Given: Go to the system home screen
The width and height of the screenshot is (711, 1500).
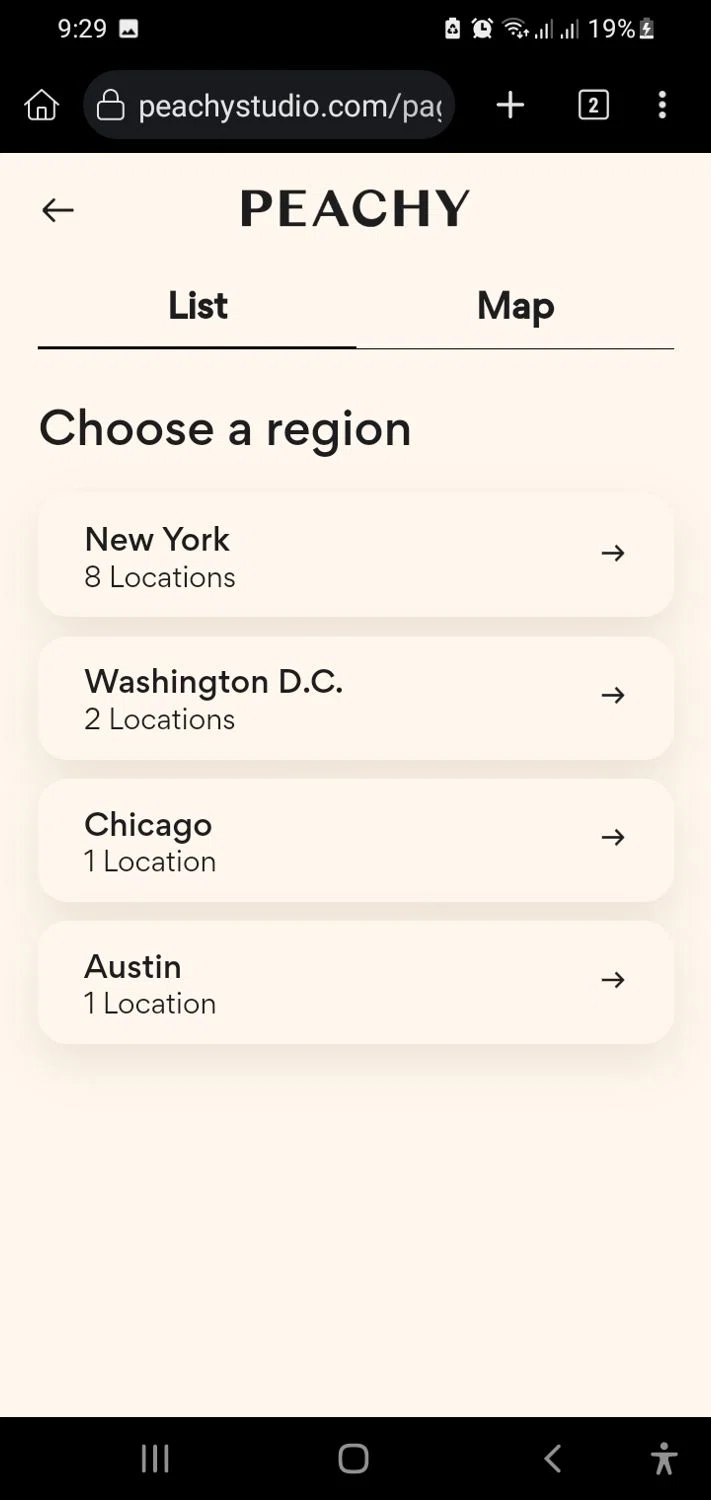Looking at the screenshot, I should [x=353, y=1459].
